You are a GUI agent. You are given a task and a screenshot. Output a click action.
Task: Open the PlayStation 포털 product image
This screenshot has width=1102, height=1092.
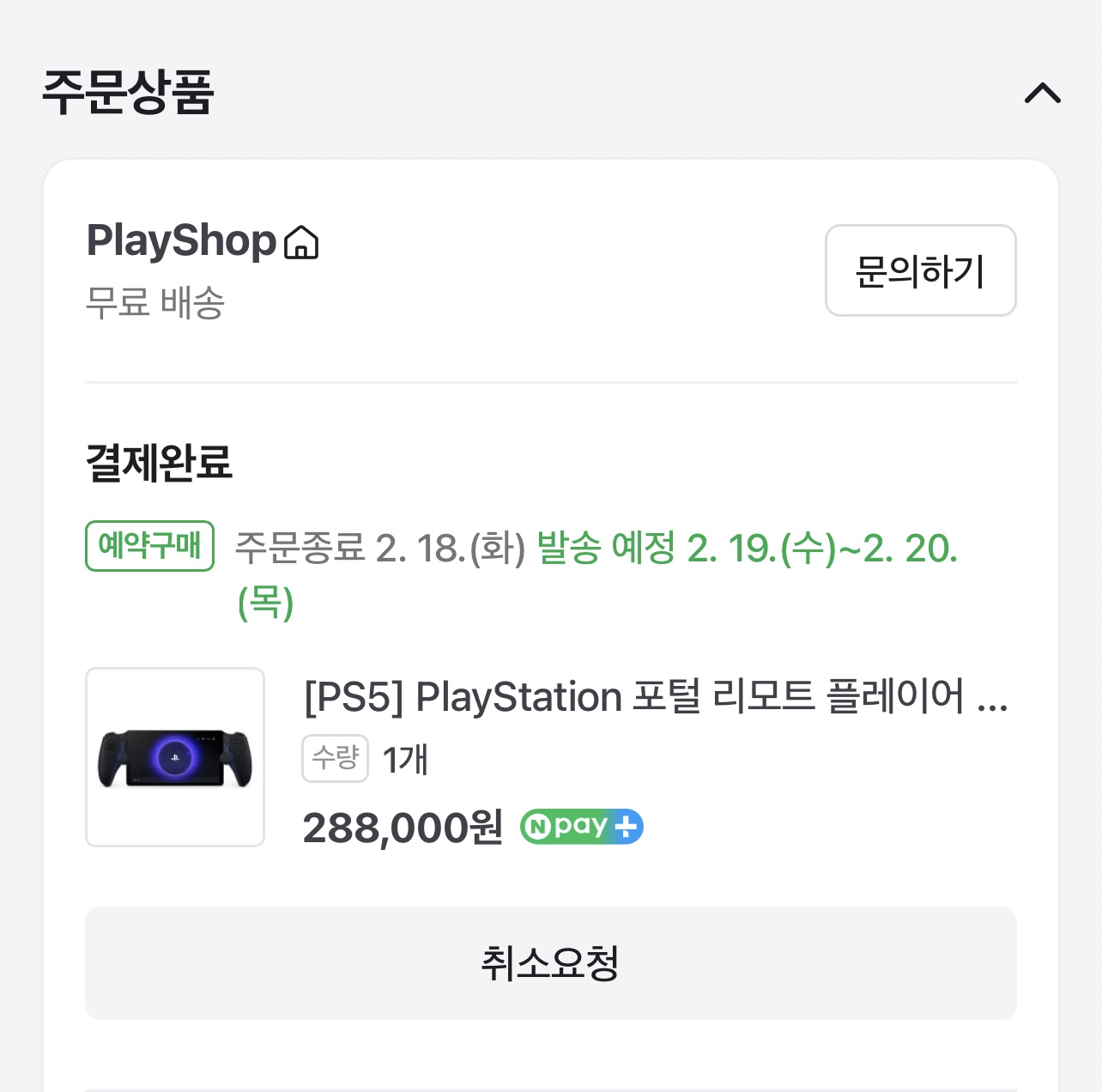point(175,757)
